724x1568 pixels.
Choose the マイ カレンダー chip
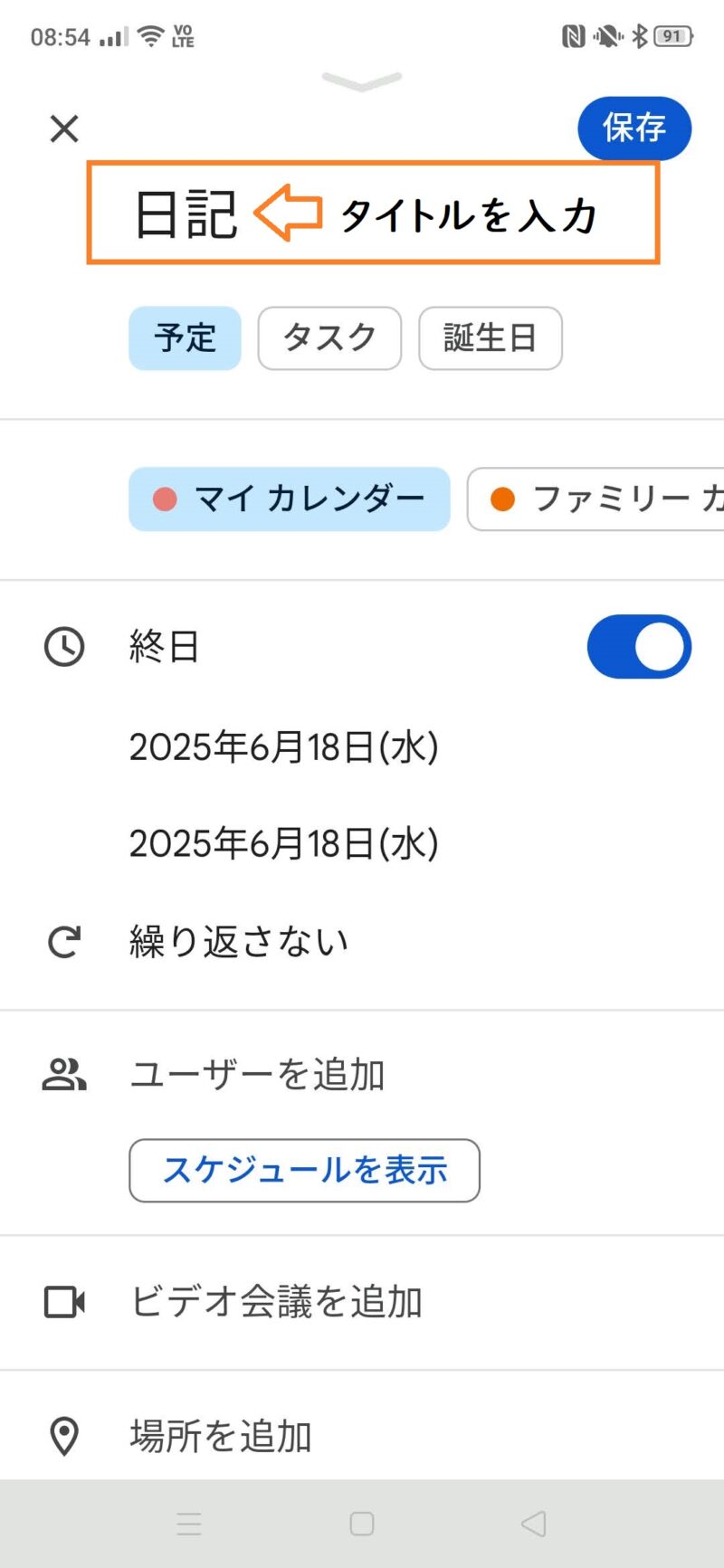point(290,499)
